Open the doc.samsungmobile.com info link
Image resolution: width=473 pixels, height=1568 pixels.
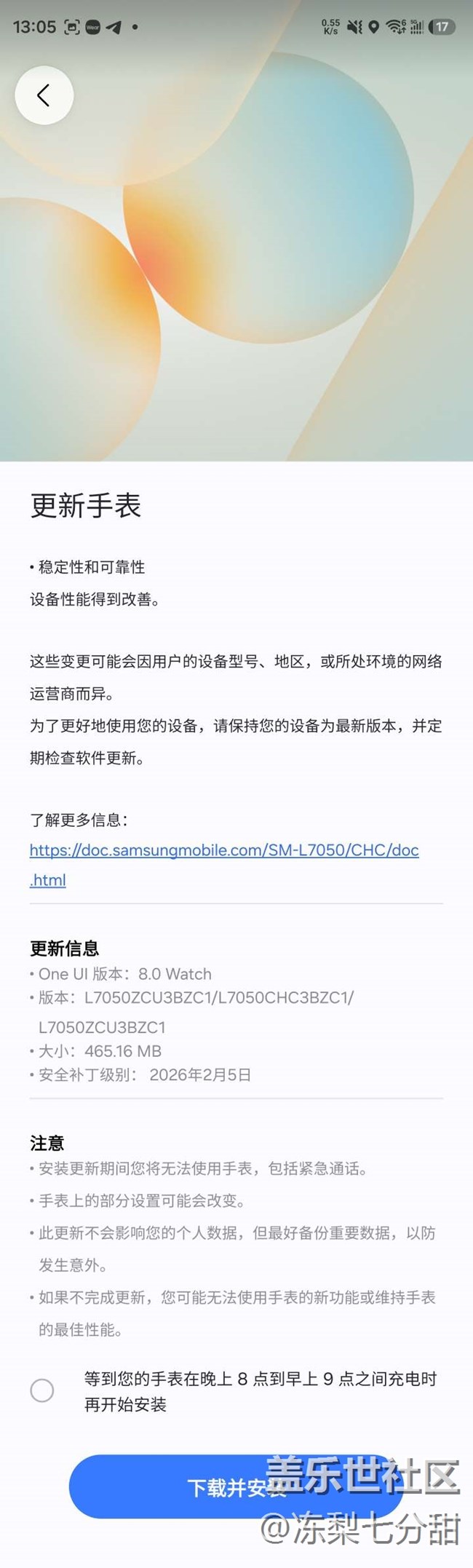(223, 850)
